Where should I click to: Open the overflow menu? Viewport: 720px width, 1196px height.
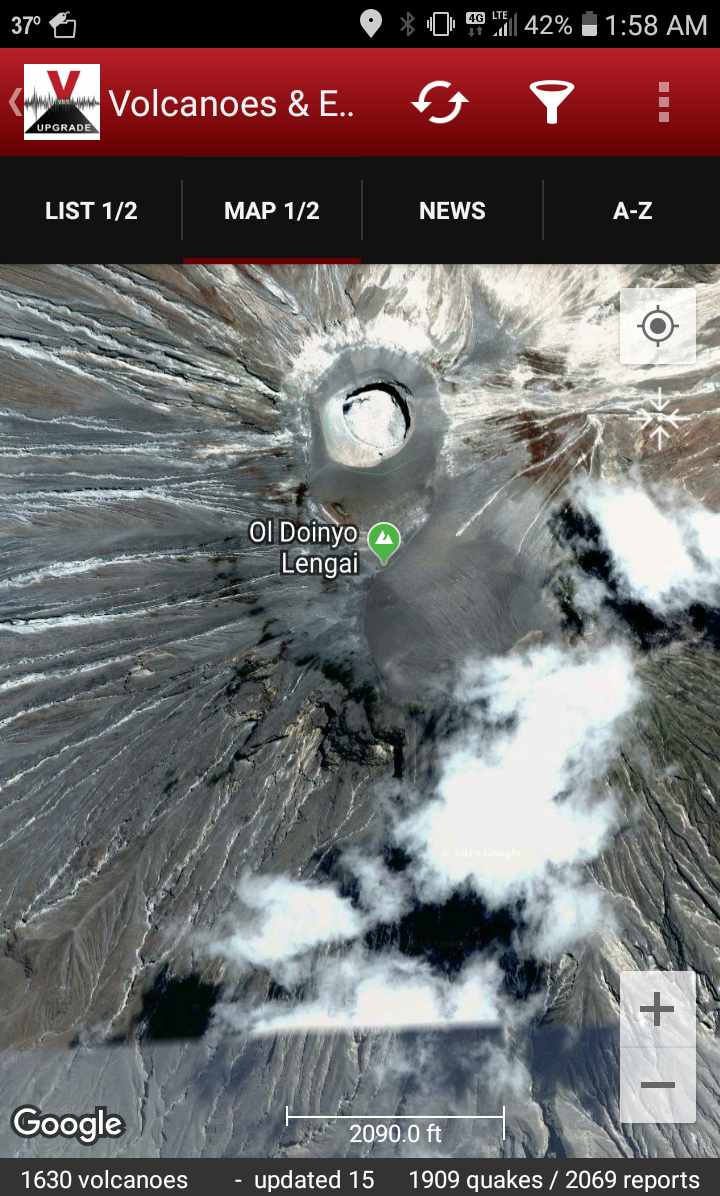[663, 102]
